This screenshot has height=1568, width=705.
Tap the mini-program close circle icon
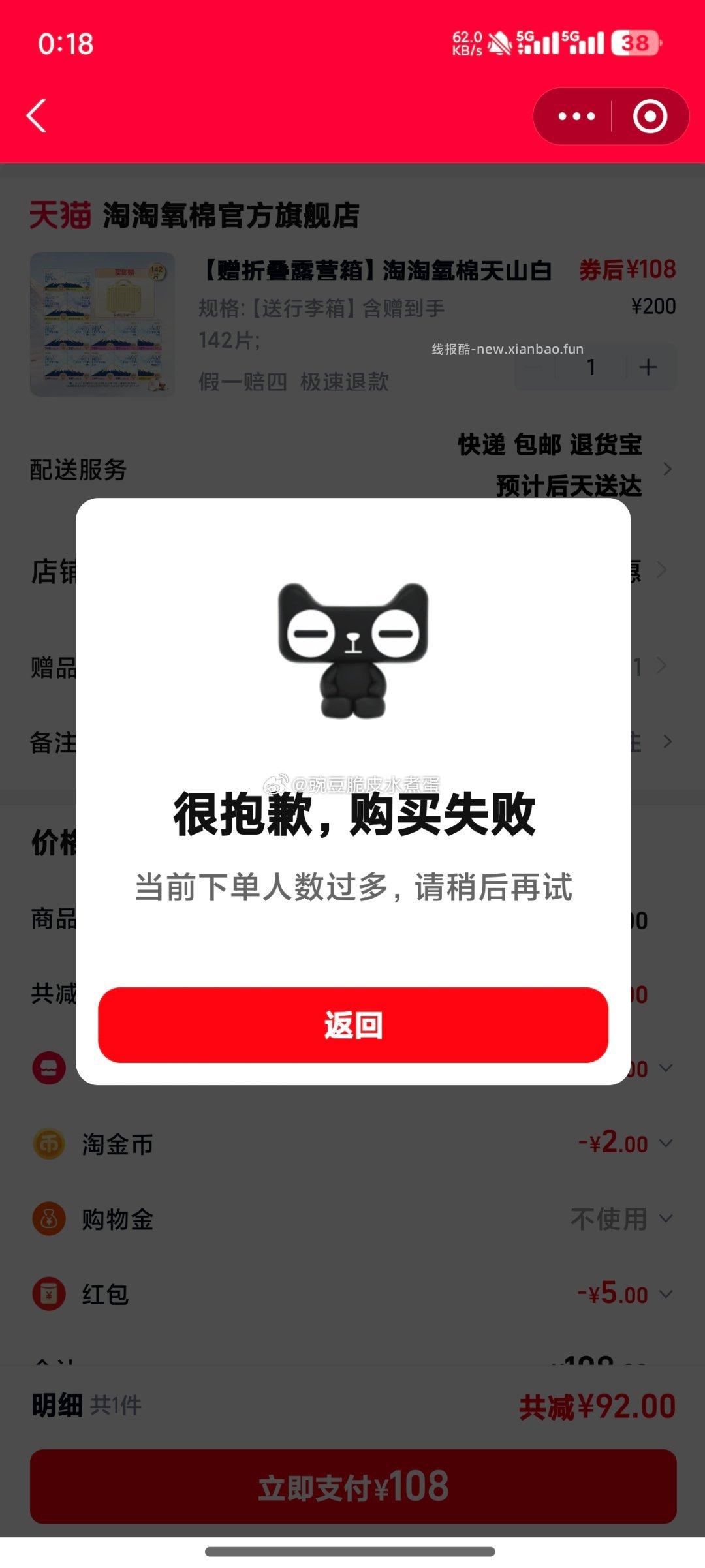[648, 116]
